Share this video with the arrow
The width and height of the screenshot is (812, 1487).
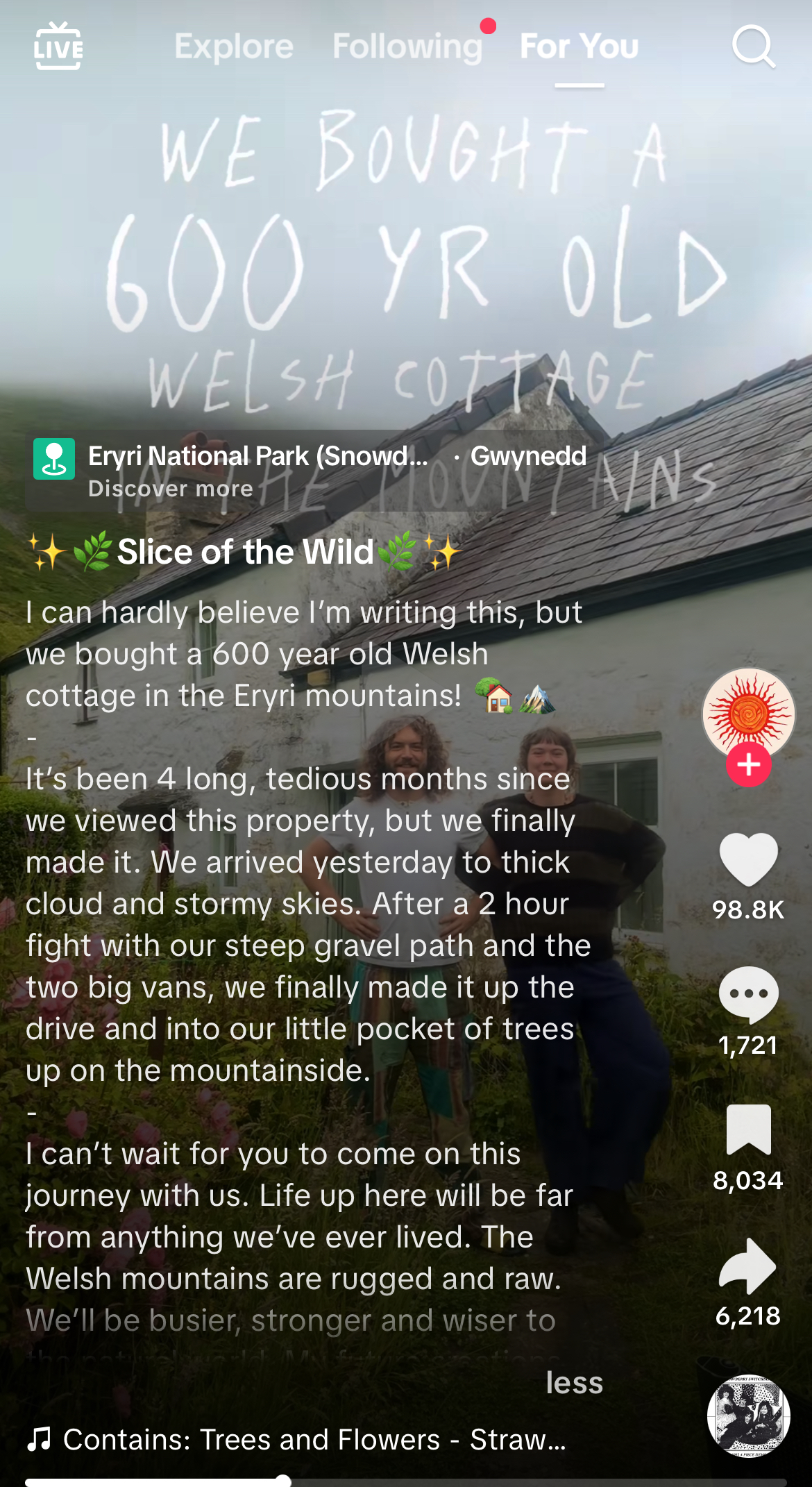pos(748,1266)
